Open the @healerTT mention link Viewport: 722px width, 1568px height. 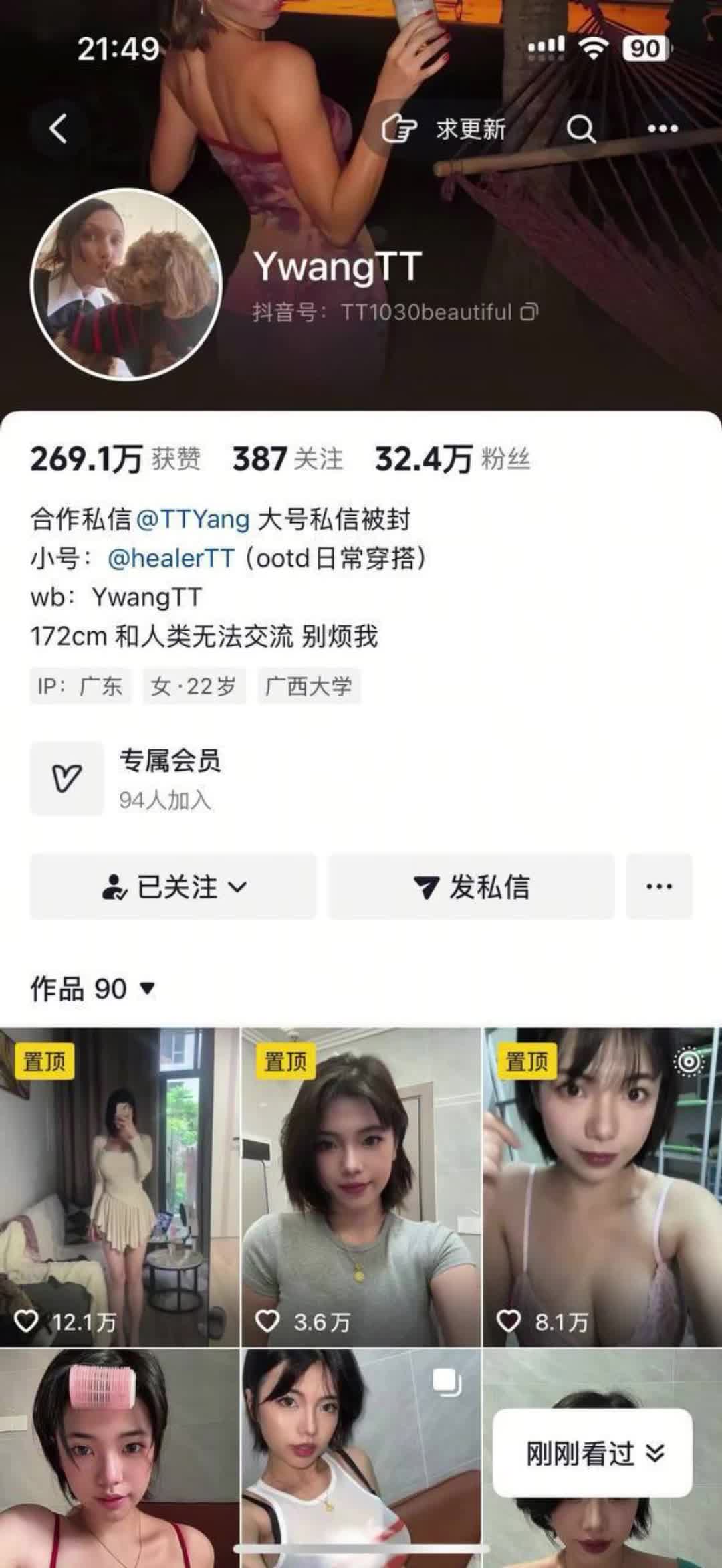171,558
